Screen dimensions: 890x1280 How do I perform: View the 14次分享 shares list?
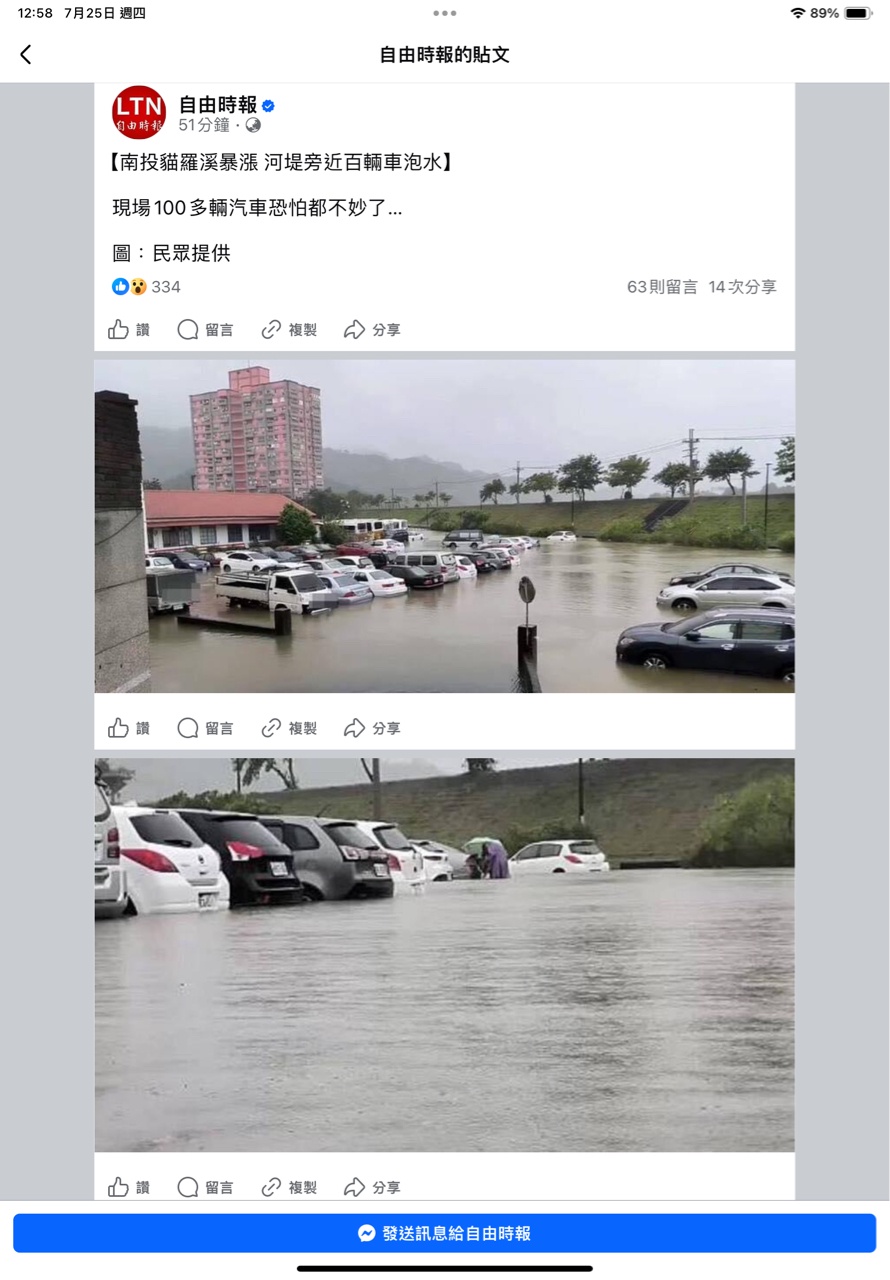point(742,287)
